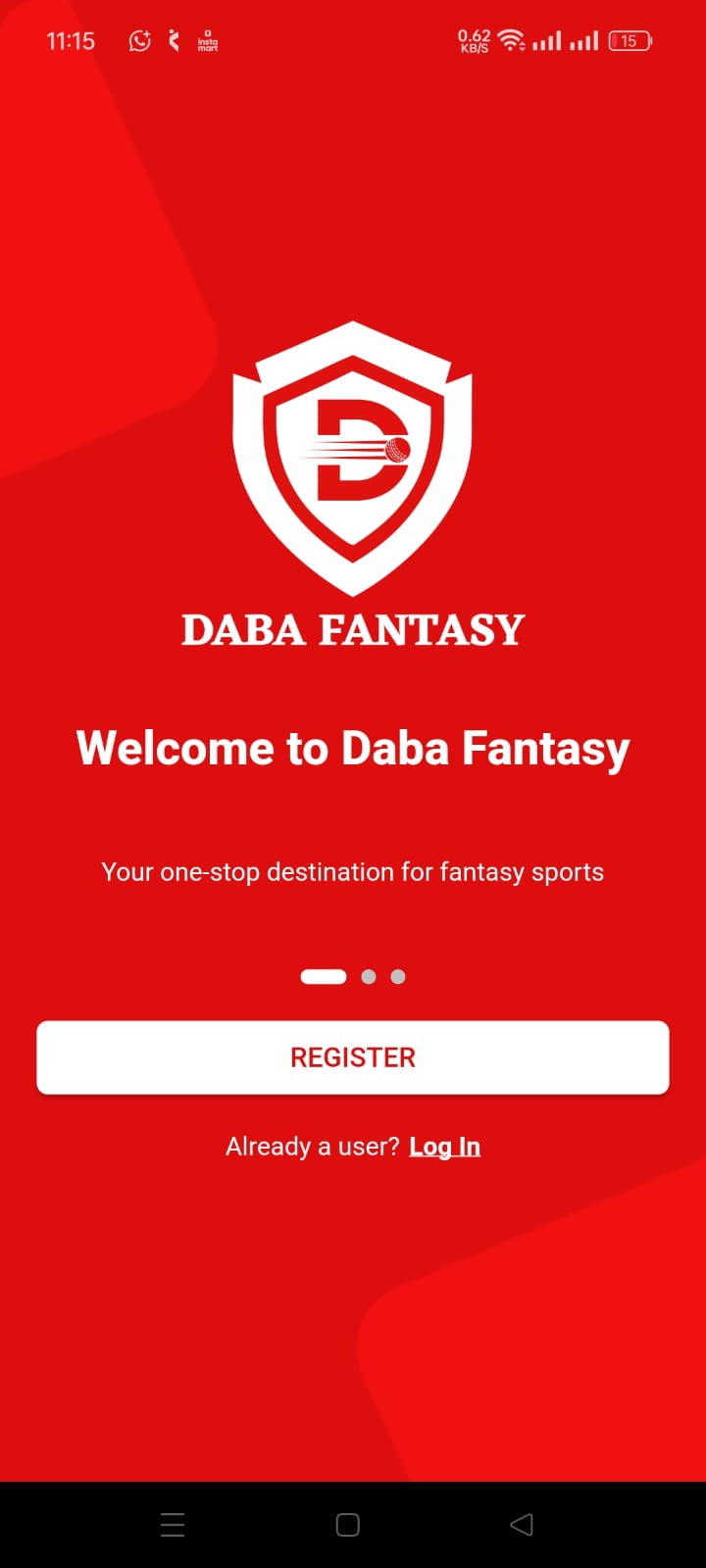Open recent apps with the hamburger button

(173, 1524)
